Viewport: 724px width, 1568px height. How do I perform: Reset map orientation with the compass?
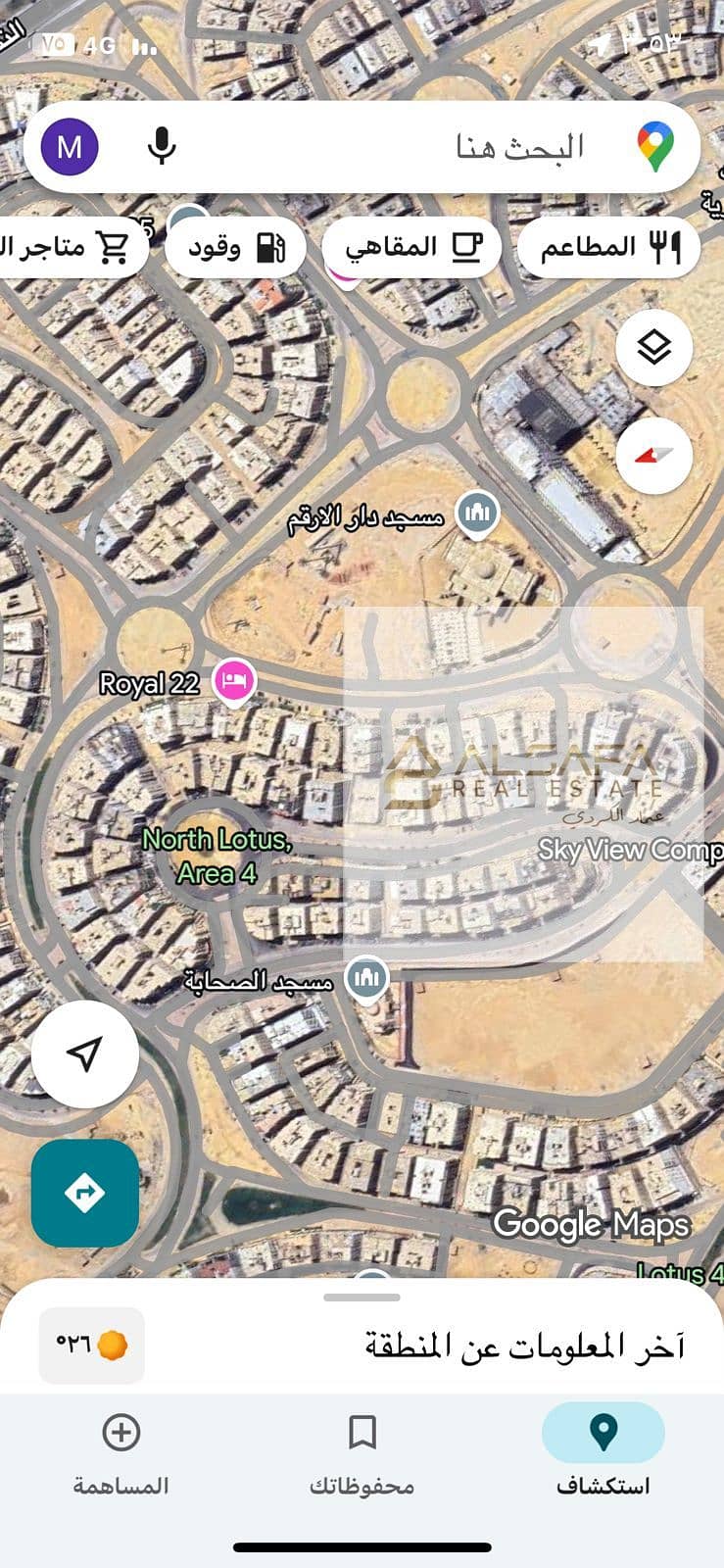(x=653, y=456)
